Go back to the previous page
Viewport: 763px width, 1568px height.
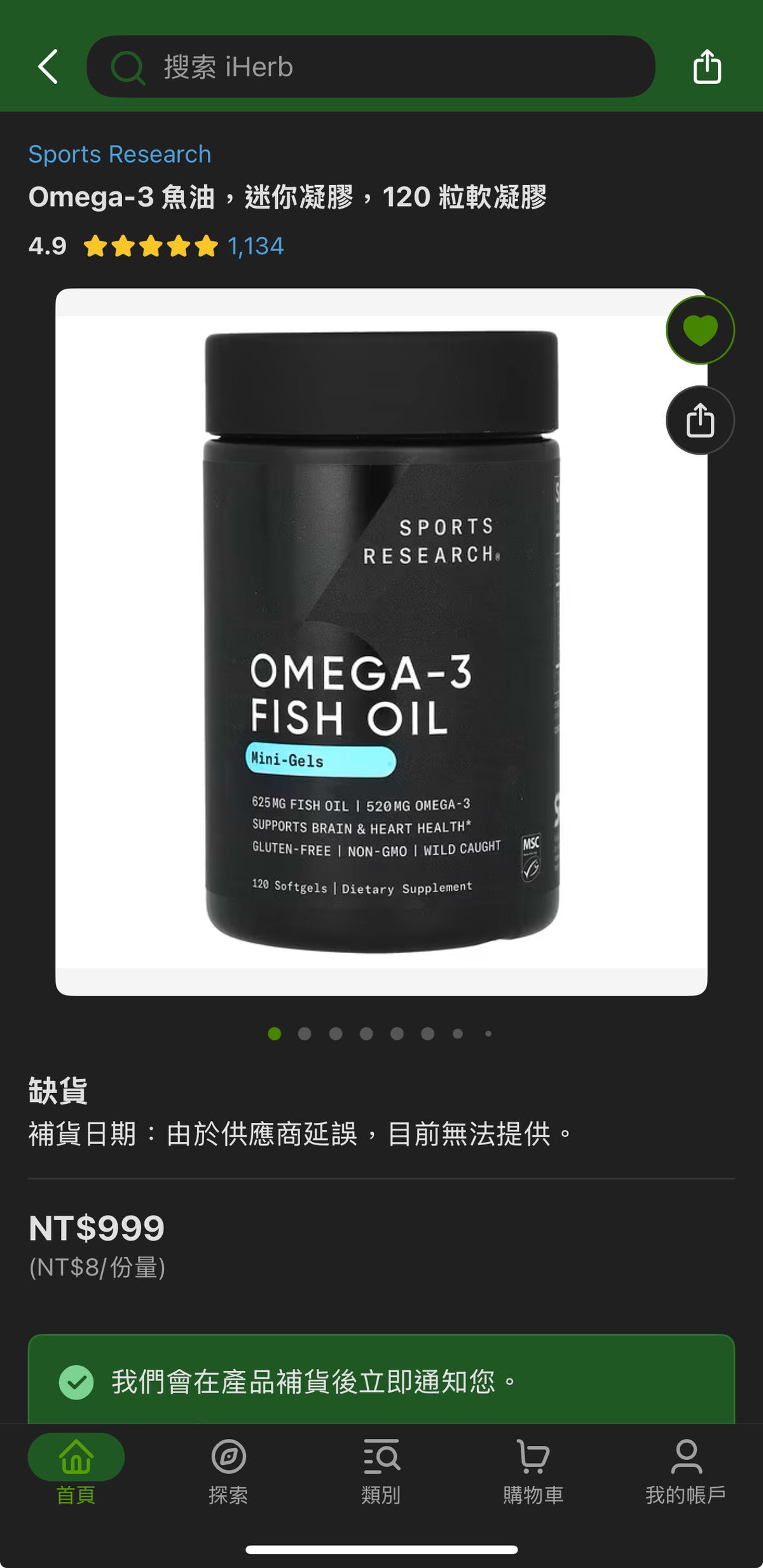(48, 67)
